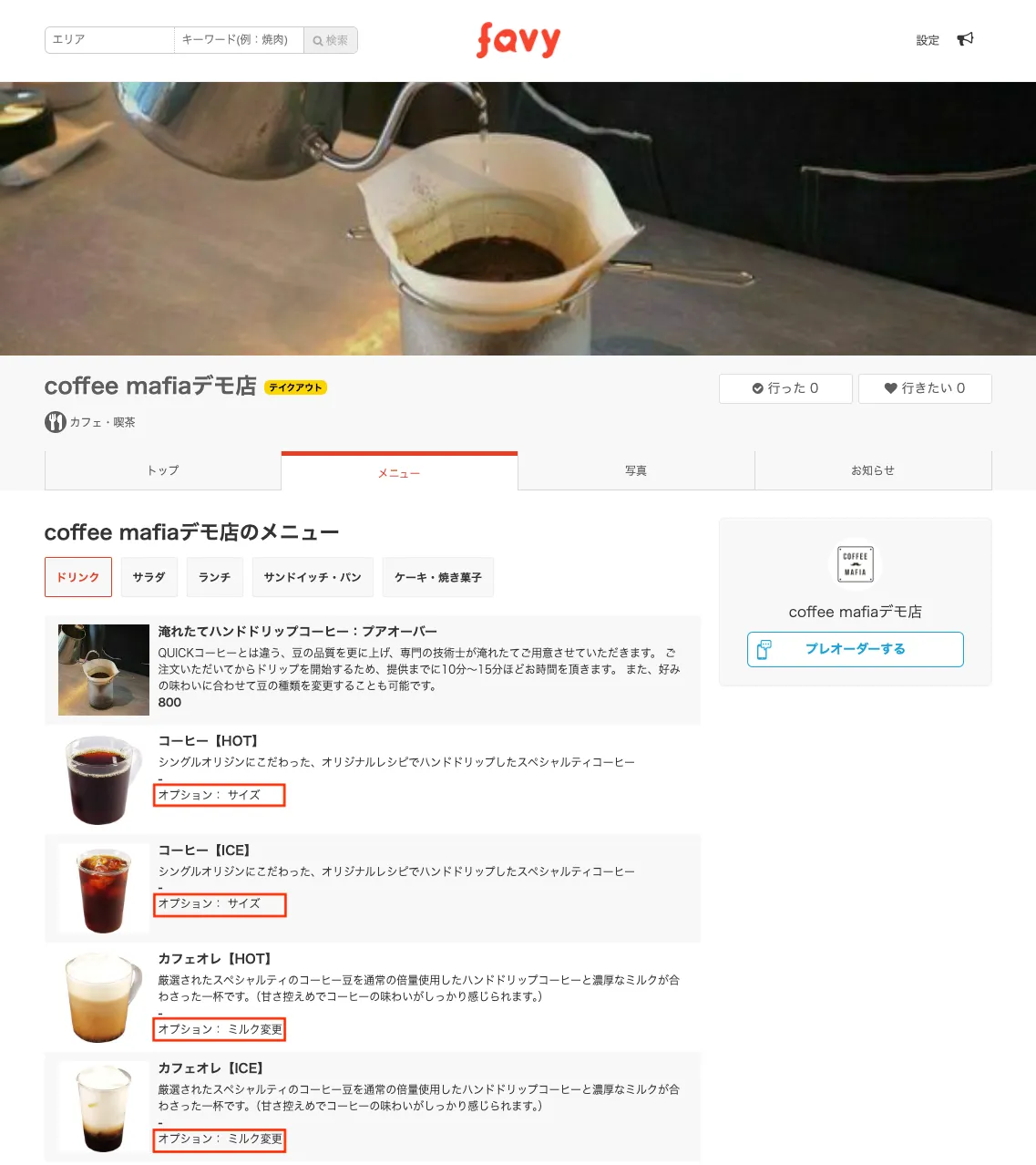
Task: Show the サンドイッチ・パン category
Action: point(313,577)
